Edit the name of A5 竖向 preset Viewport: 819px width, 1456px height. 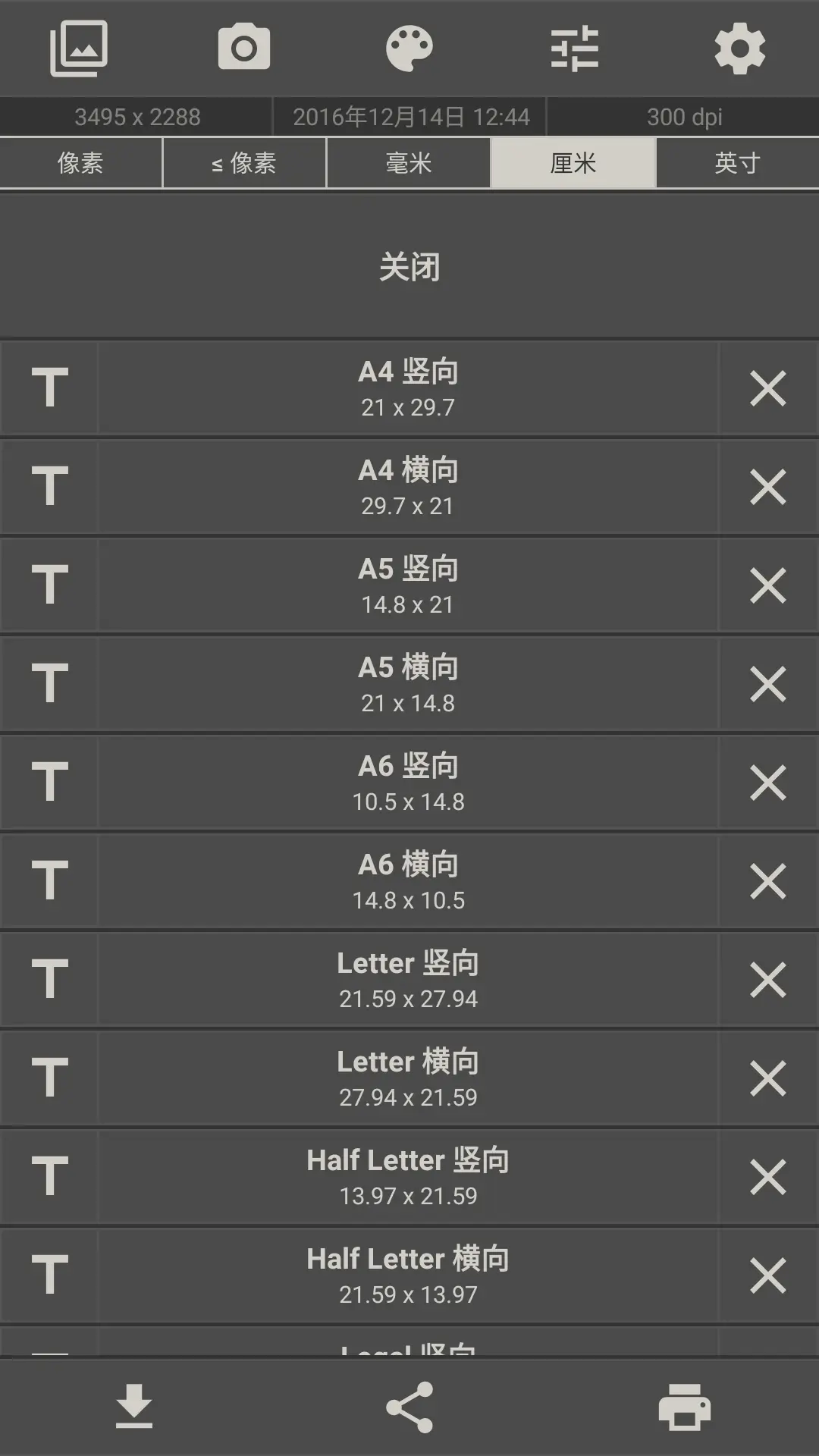point(50,585)
